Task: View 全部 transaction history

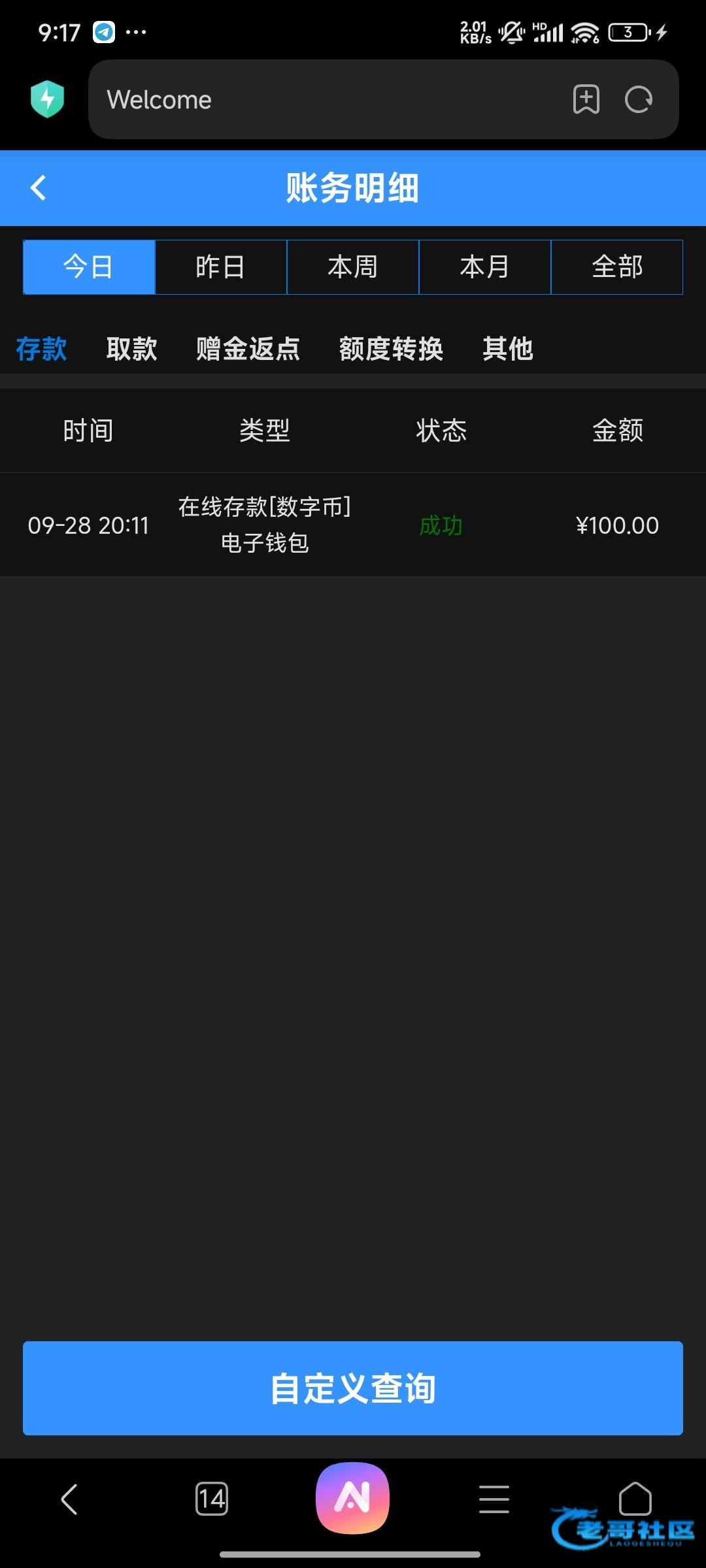Action: pos(617,267)
